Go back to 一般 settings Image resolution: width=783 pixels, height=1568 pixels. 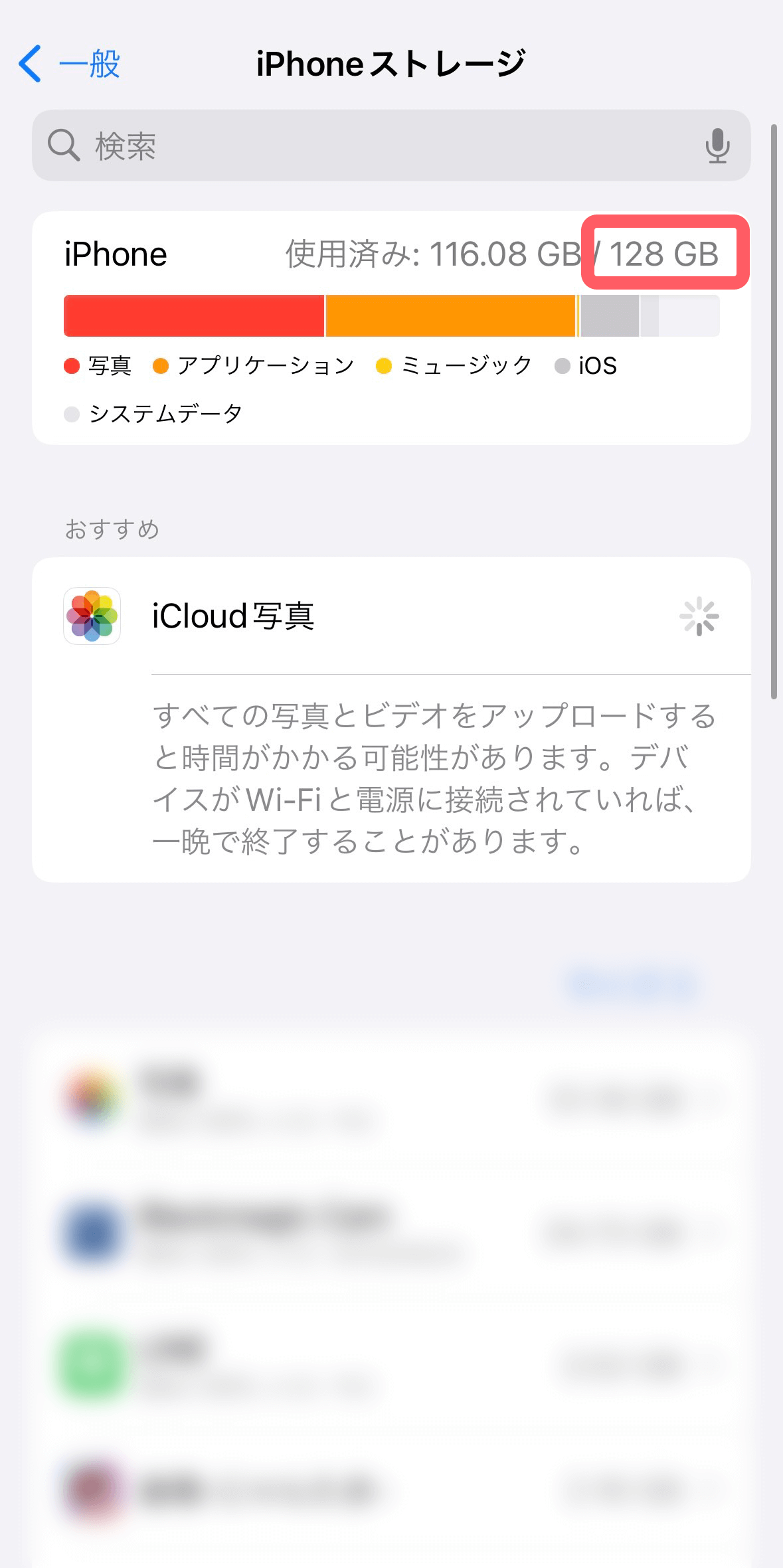70,64
